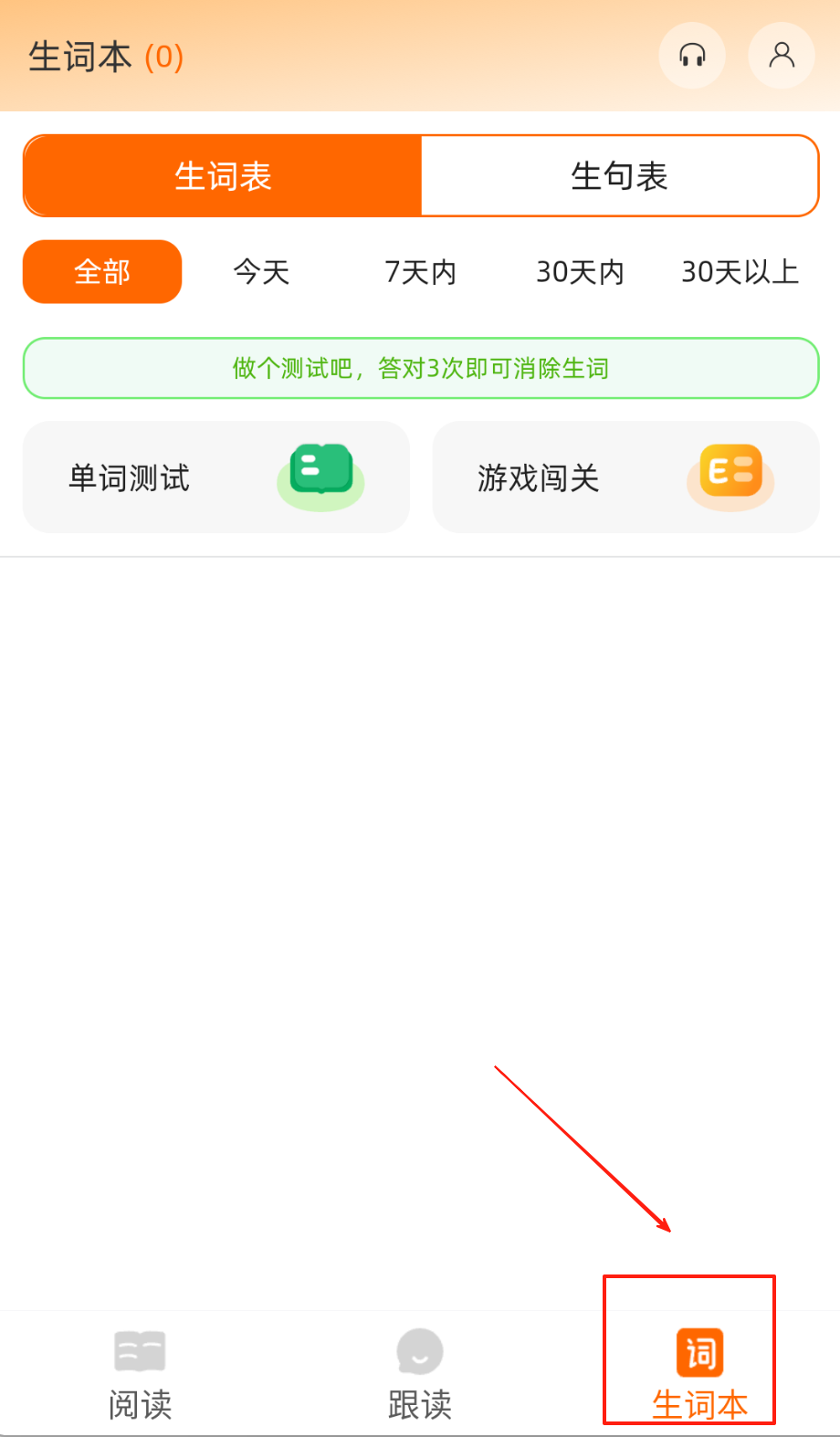Select the 全部 filter chip
The image size is (840, 1437).
(102, 272)
